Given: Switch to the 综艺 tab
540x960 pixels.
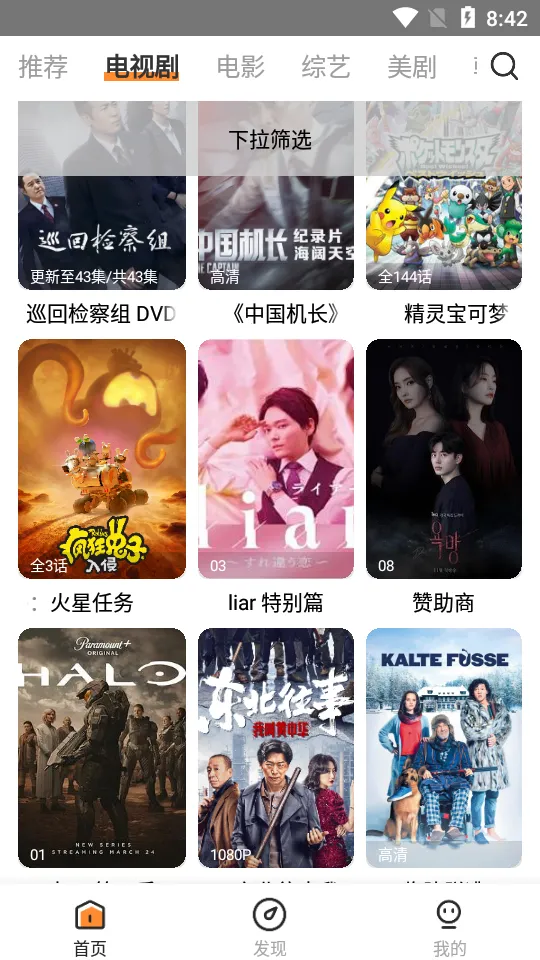Looking at the screenshot, I should click(x=326, y=67).
